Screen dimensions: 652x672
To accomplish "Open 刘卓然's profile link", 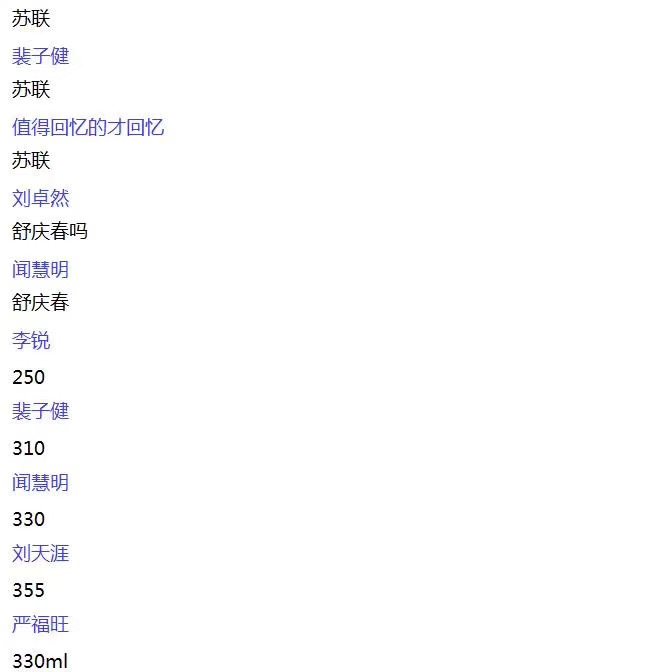I will click(x=40, y=198).
